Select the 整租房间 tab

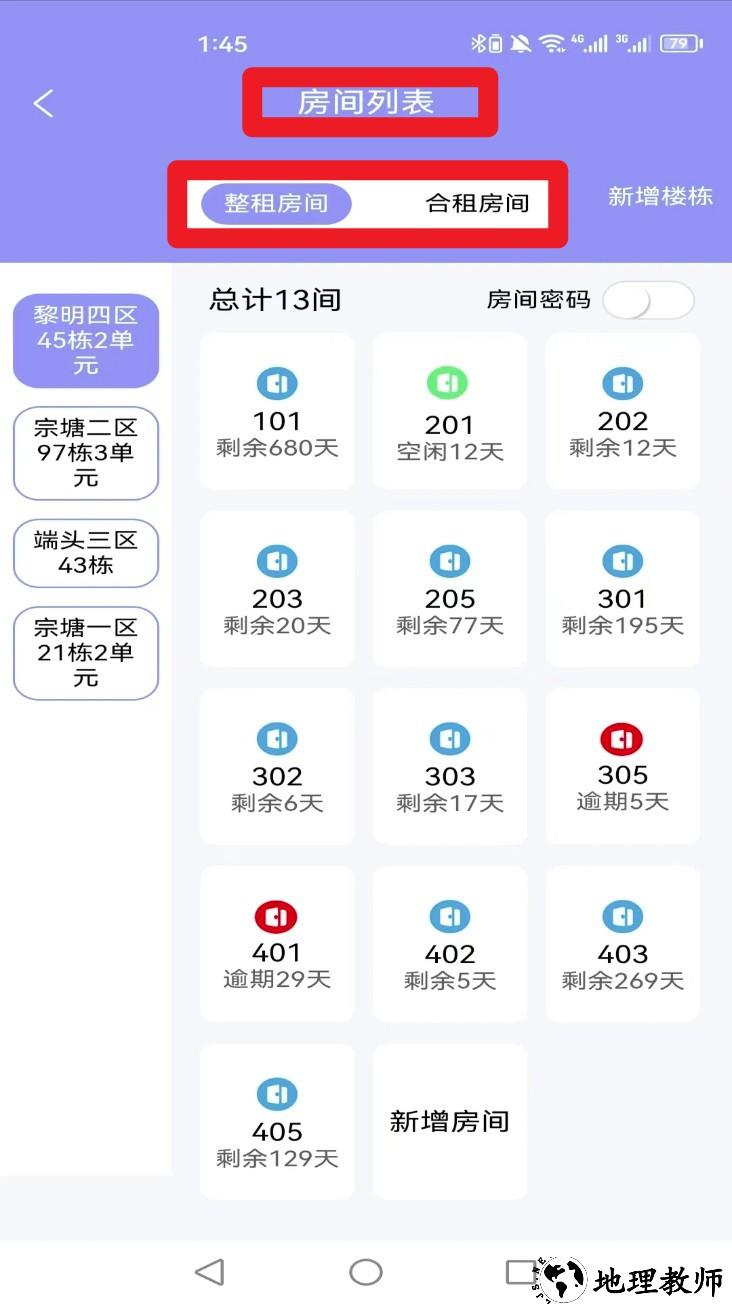[x=276, y=204]
